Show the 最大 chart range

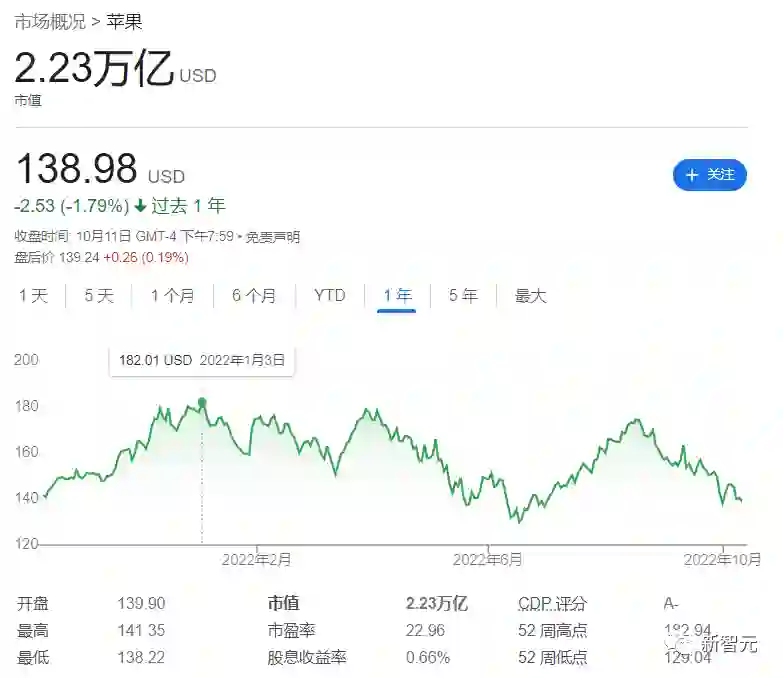pyautogui.click(x=531, y=296)
